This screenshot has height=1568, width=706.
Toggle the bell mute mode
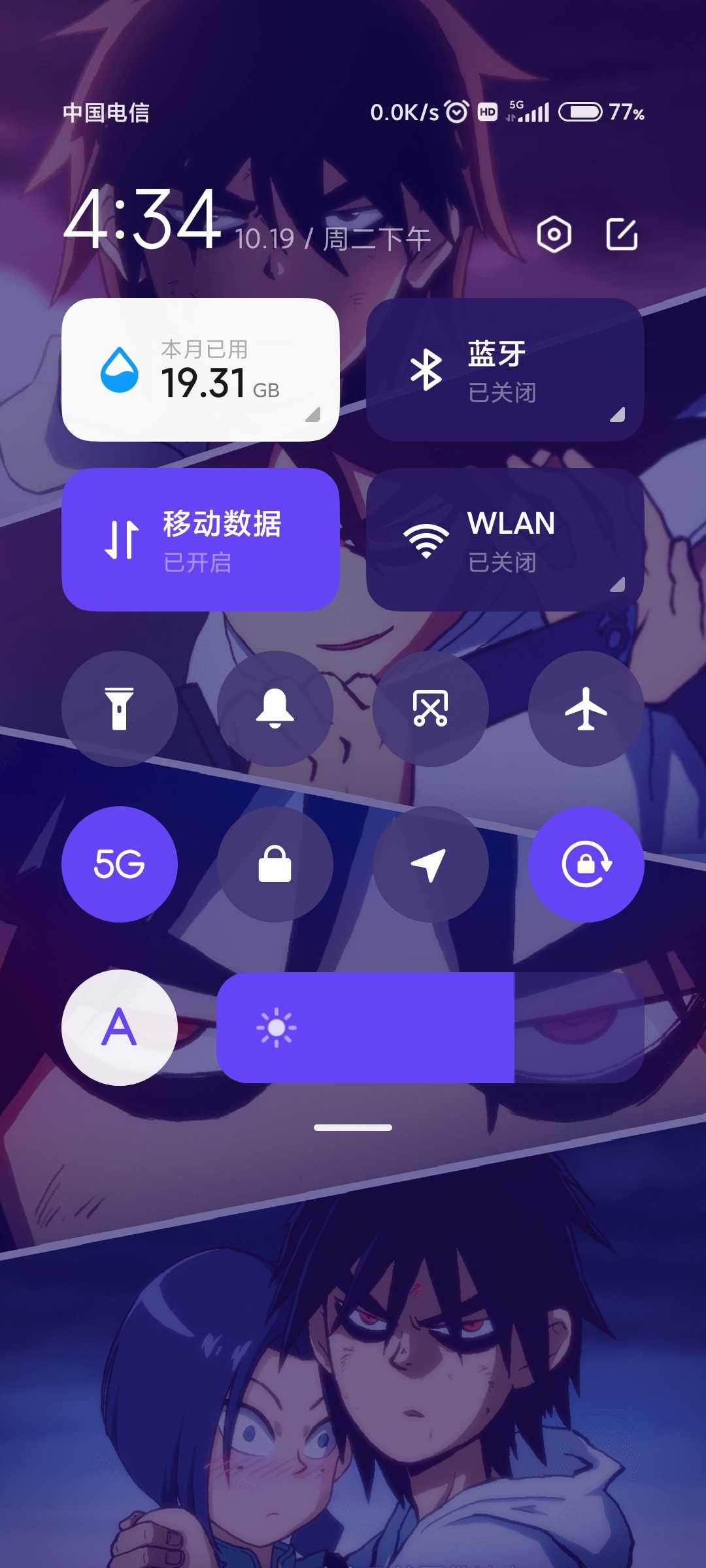pyautogui.click(x=275, y=708)
